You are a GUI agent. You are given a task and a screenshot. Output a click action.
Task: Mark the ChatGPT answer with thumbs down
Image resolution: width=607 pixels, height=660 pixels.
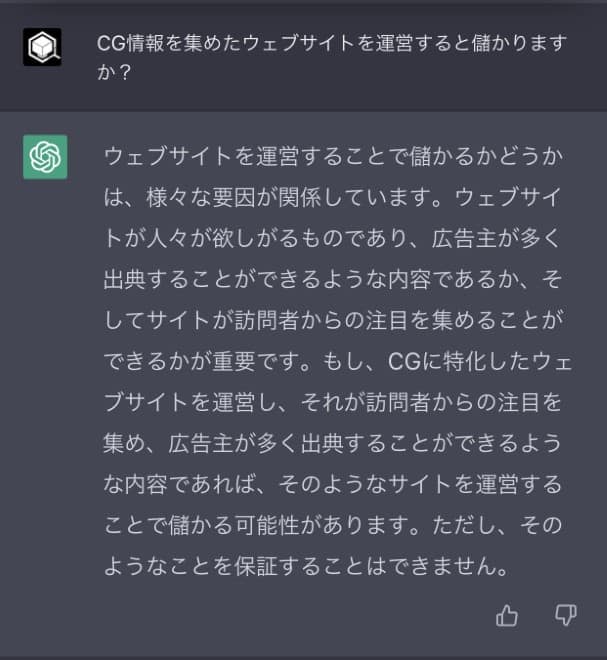click(x=565, y=616)
